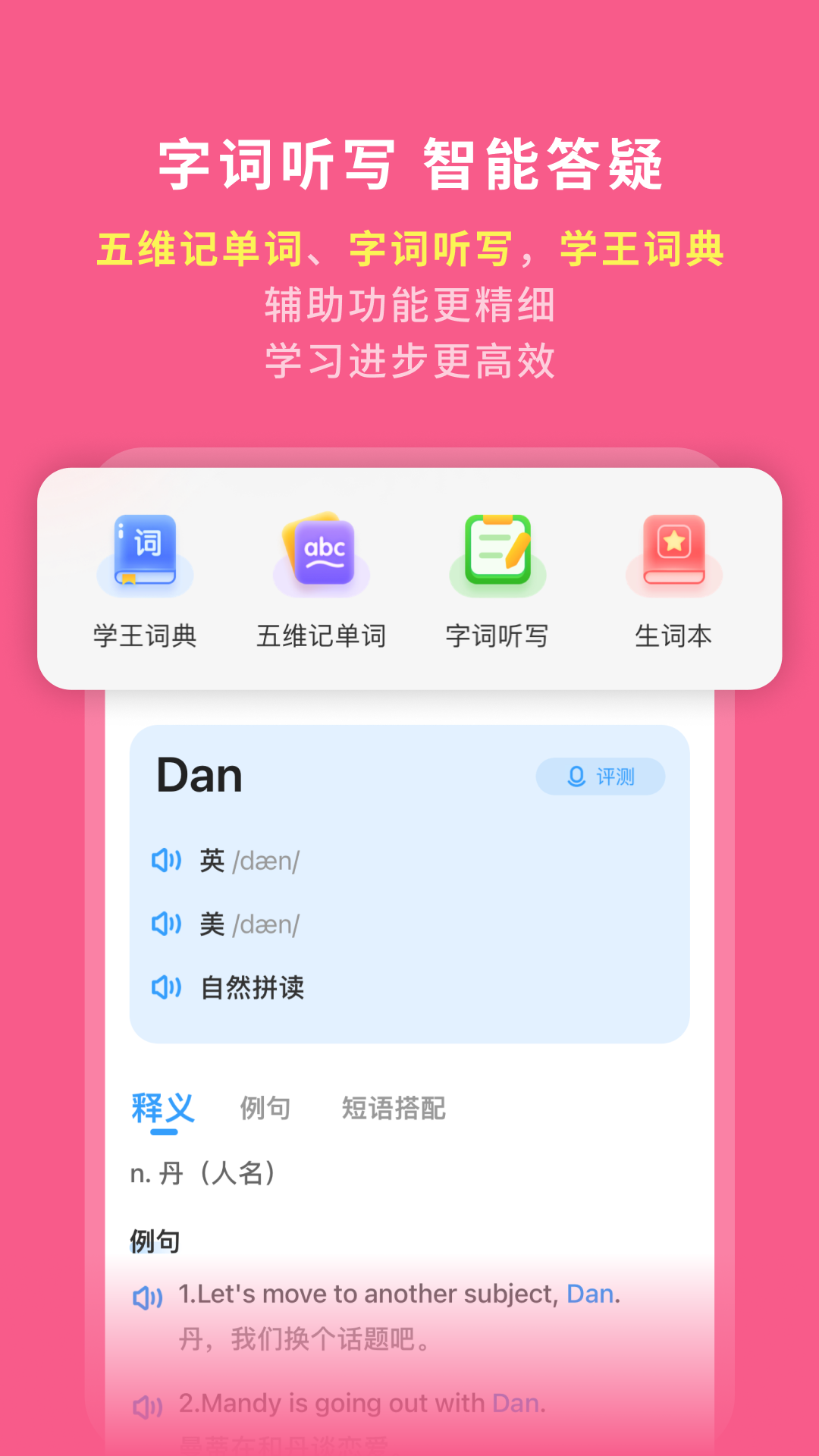Tap the 评测 pronunciation test button
Image resolution: width=819 pixels, height=1456 pixels.
click(600, 776)
